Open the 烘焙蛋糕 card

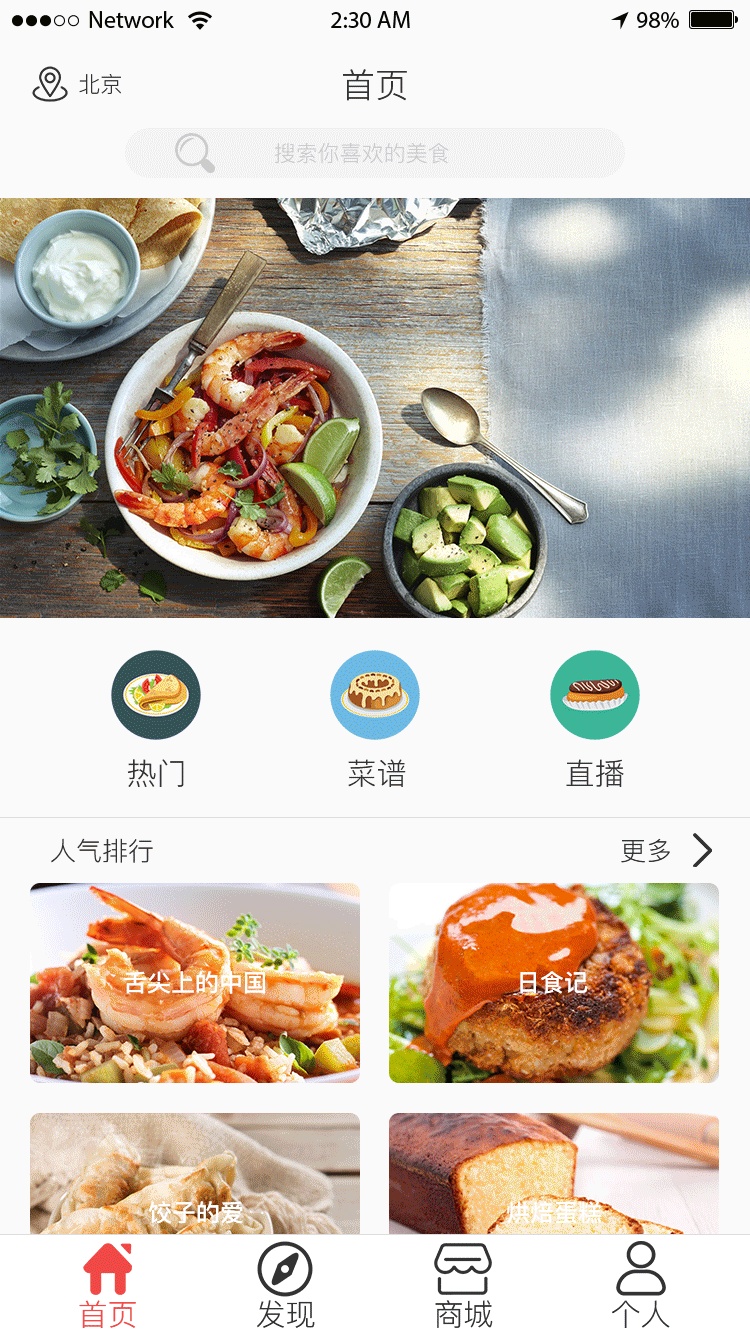click(554, 1173)
